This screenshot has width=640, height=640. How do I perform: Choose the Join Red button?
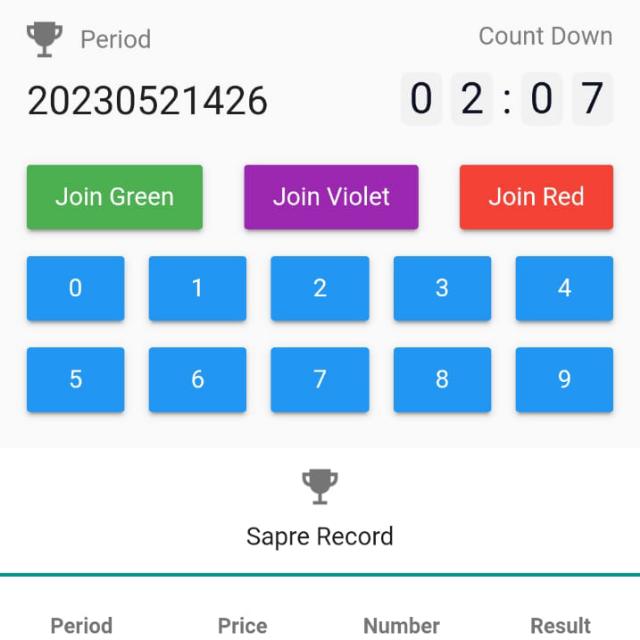pos(536,197)
